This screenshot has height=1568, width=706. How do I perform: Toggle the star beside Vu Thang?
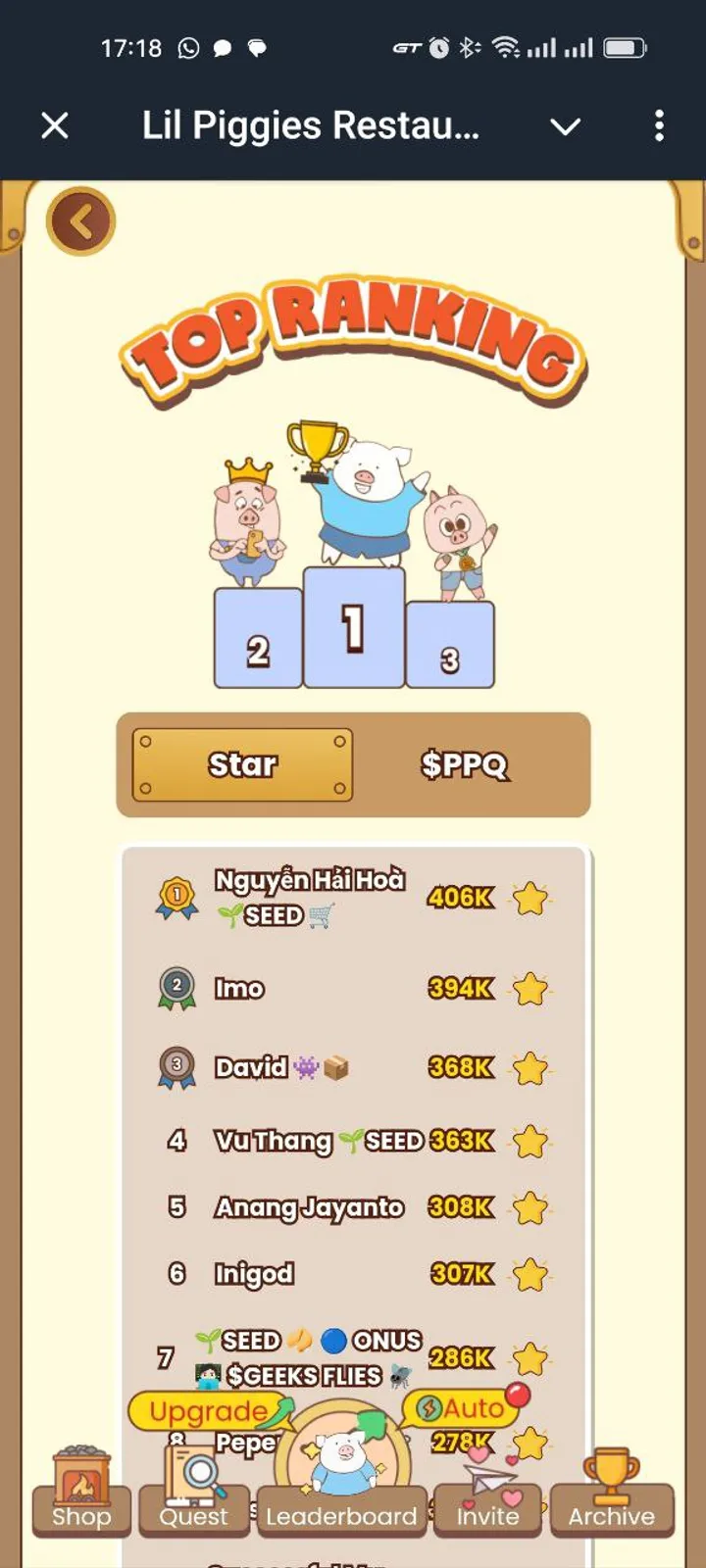click(x=530, y=1141)
